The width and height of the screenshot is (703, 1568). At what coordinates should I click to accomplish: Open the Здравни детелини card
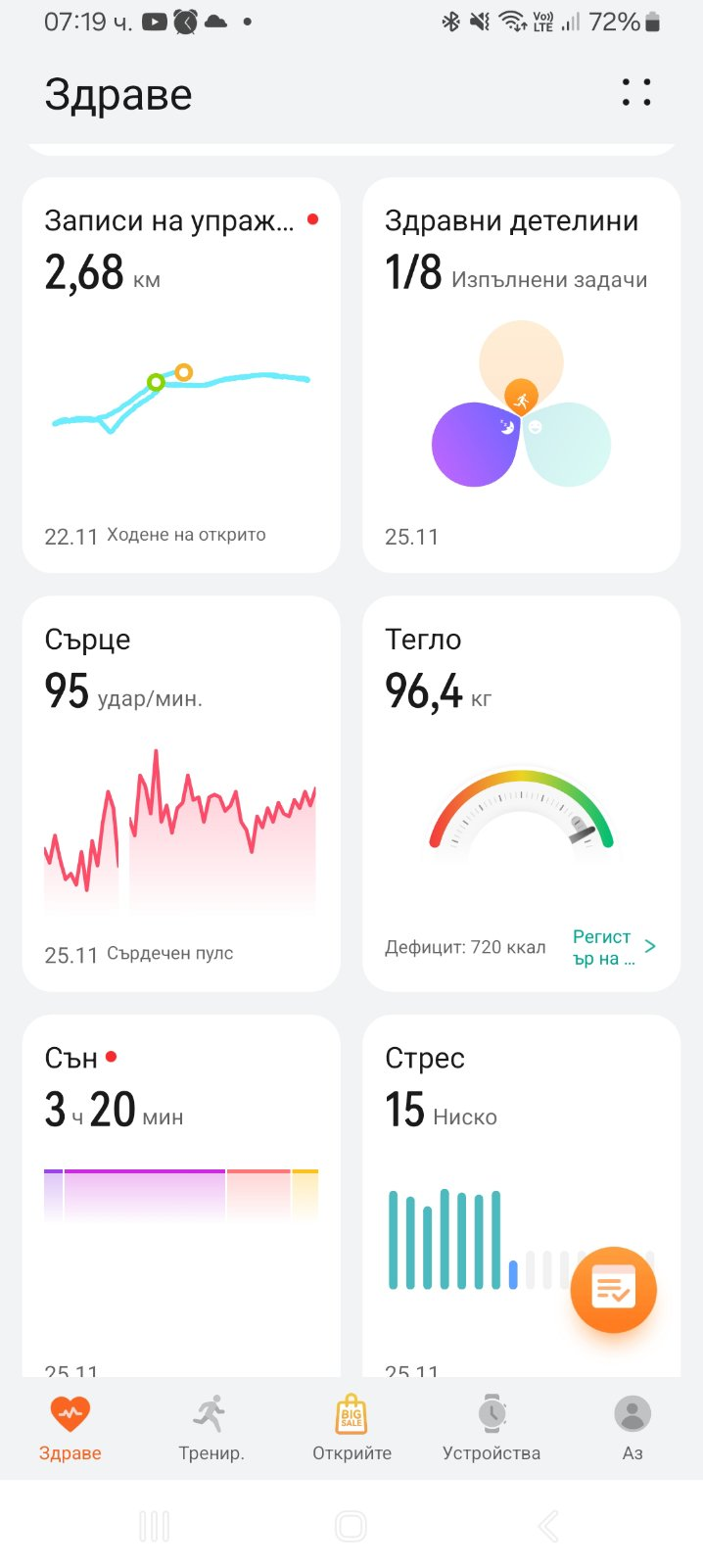[521, 374]
